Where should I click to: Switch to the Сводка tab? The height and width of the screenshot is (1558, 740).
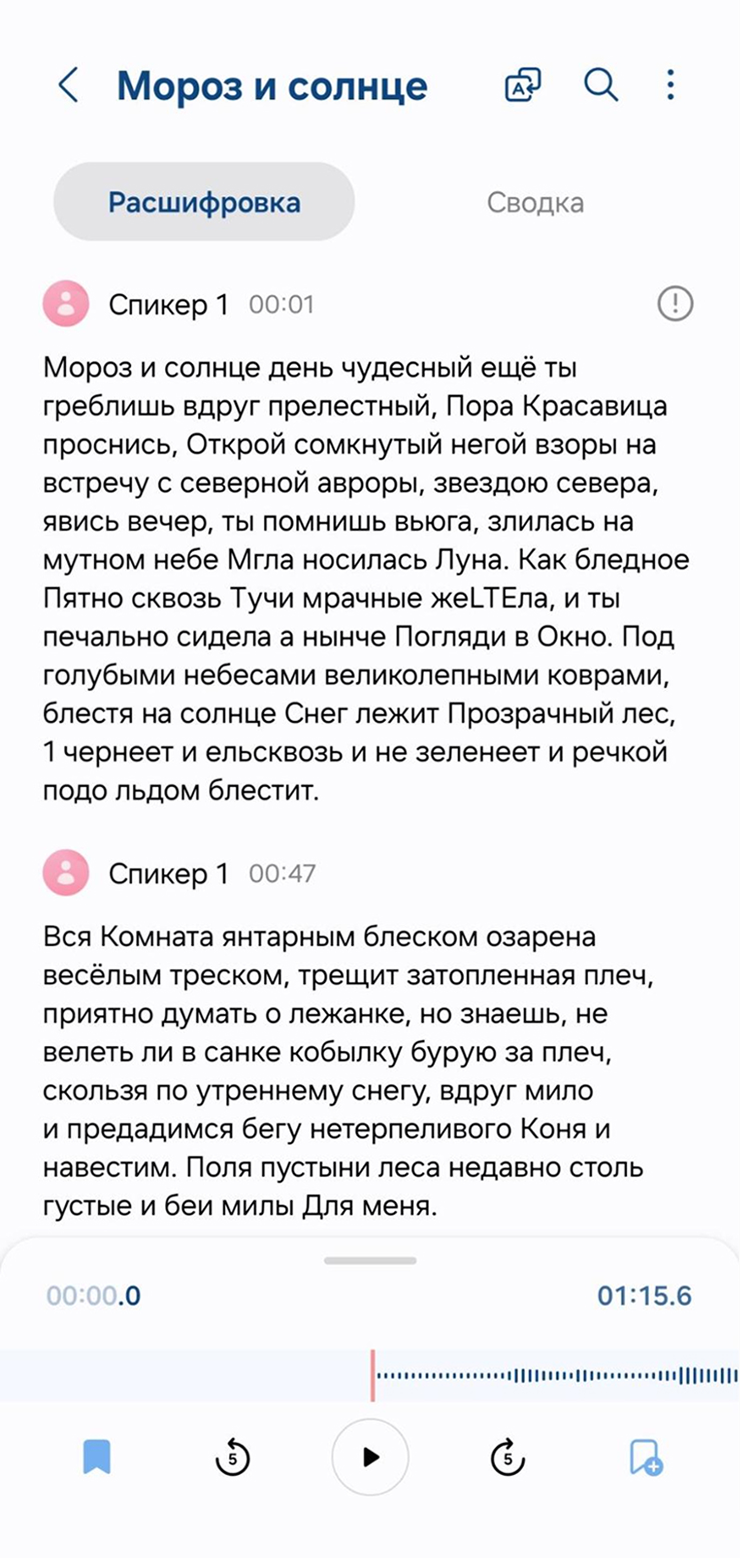535,203
